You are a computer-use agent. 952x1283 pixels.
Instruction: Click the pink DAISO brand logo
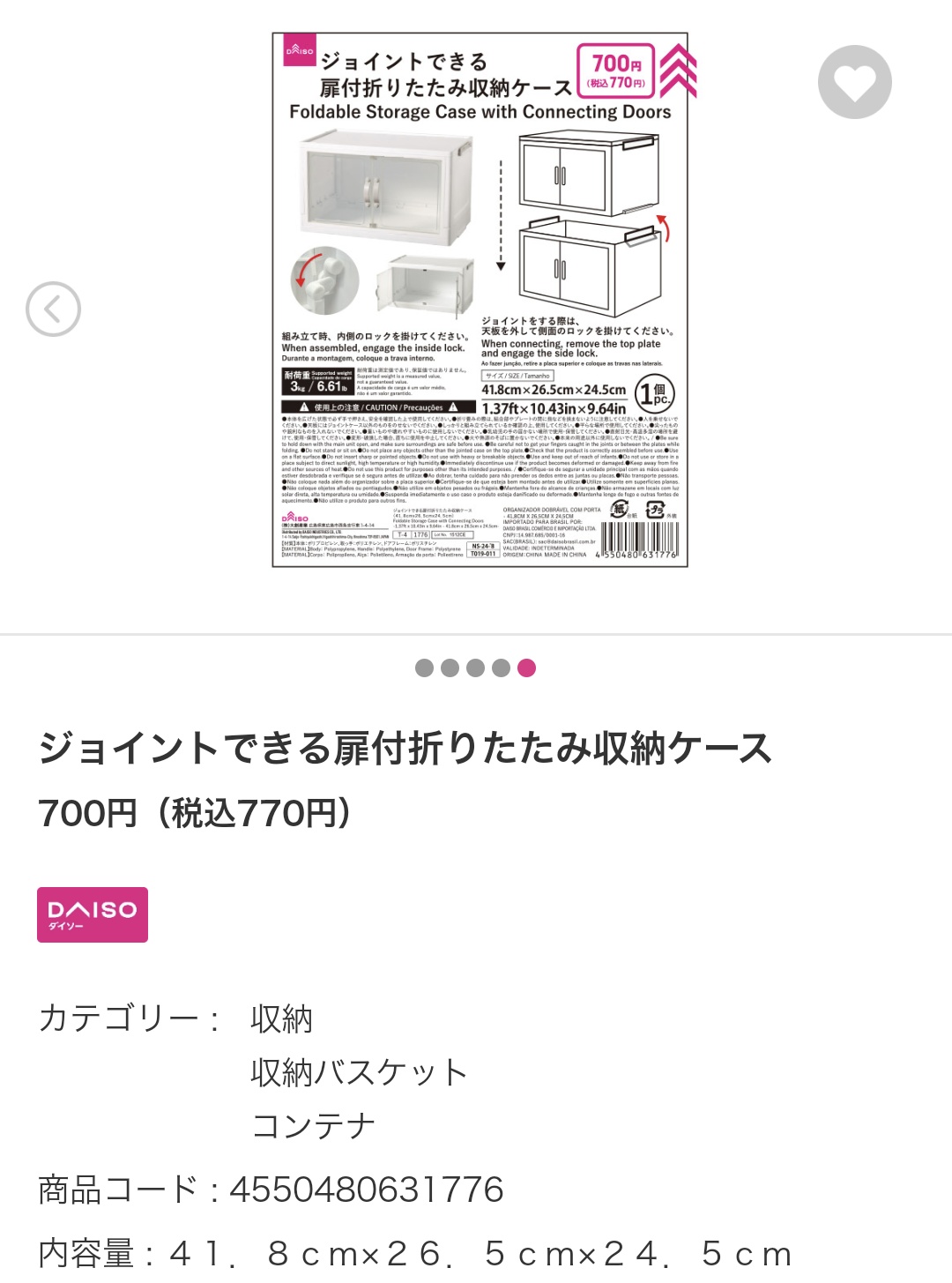coord(93,915)
